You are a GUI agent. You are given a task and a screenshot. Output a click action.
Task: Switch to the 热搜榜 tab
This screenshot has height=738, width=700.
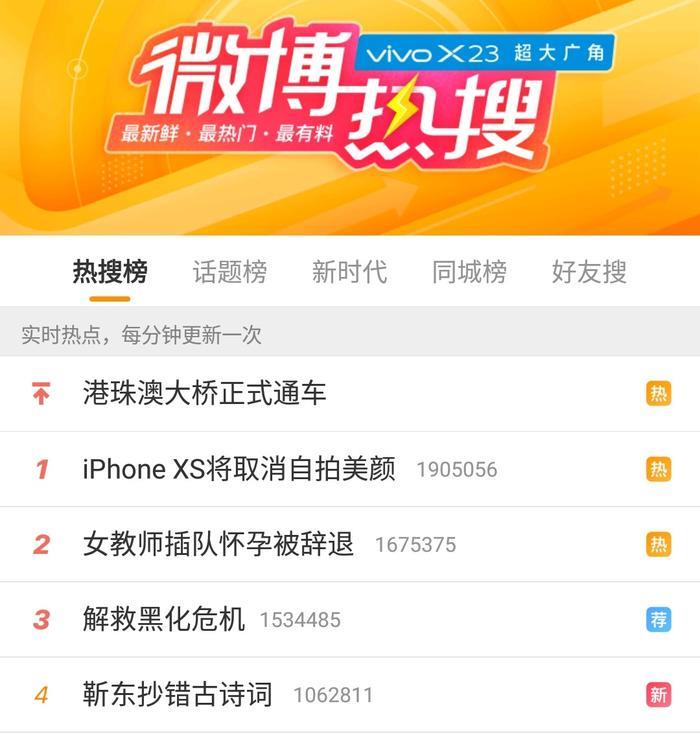tap(110, 271)
